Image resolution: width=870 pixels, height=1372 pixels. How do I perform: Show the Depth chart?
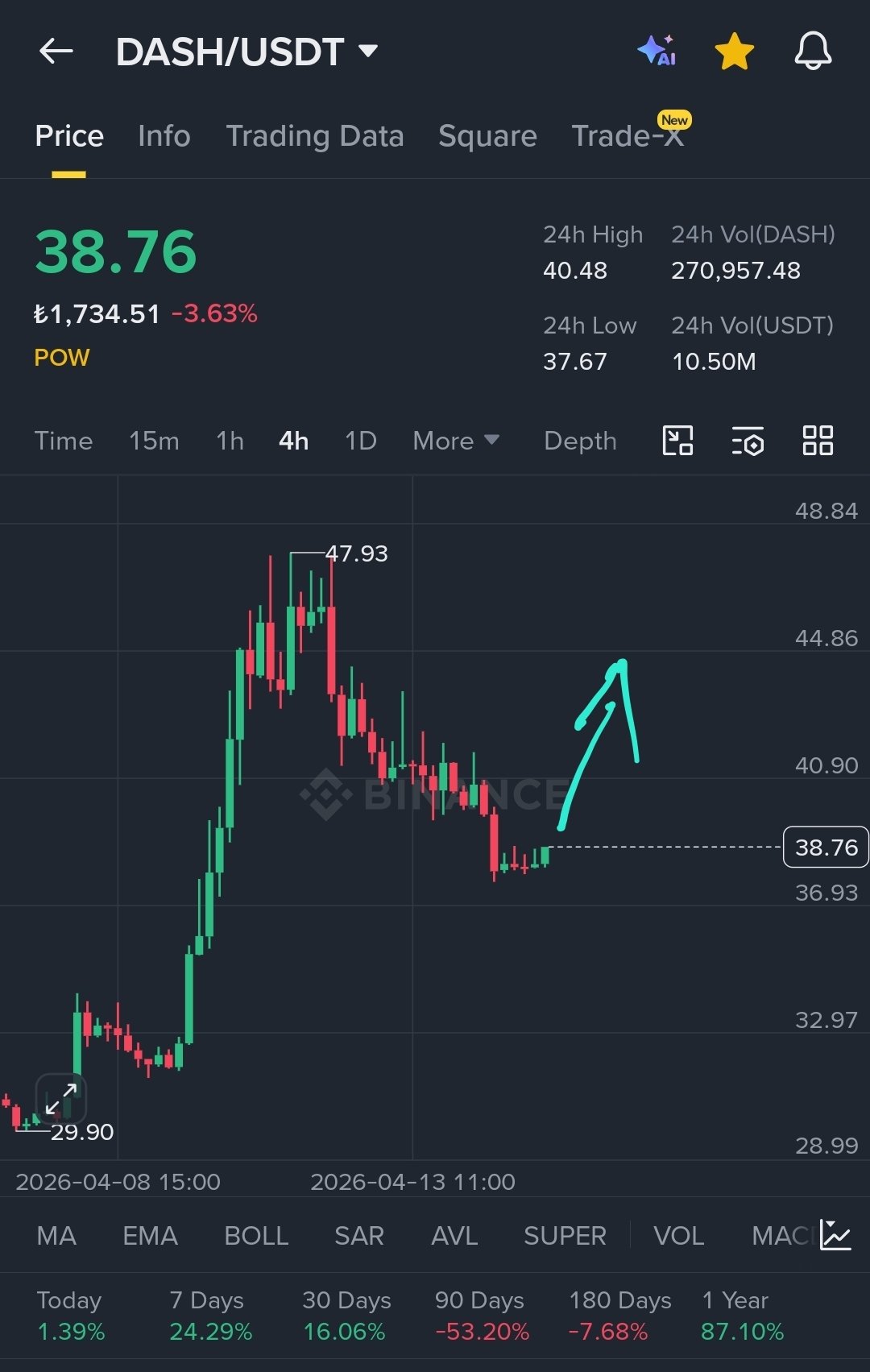click(580, 441)
